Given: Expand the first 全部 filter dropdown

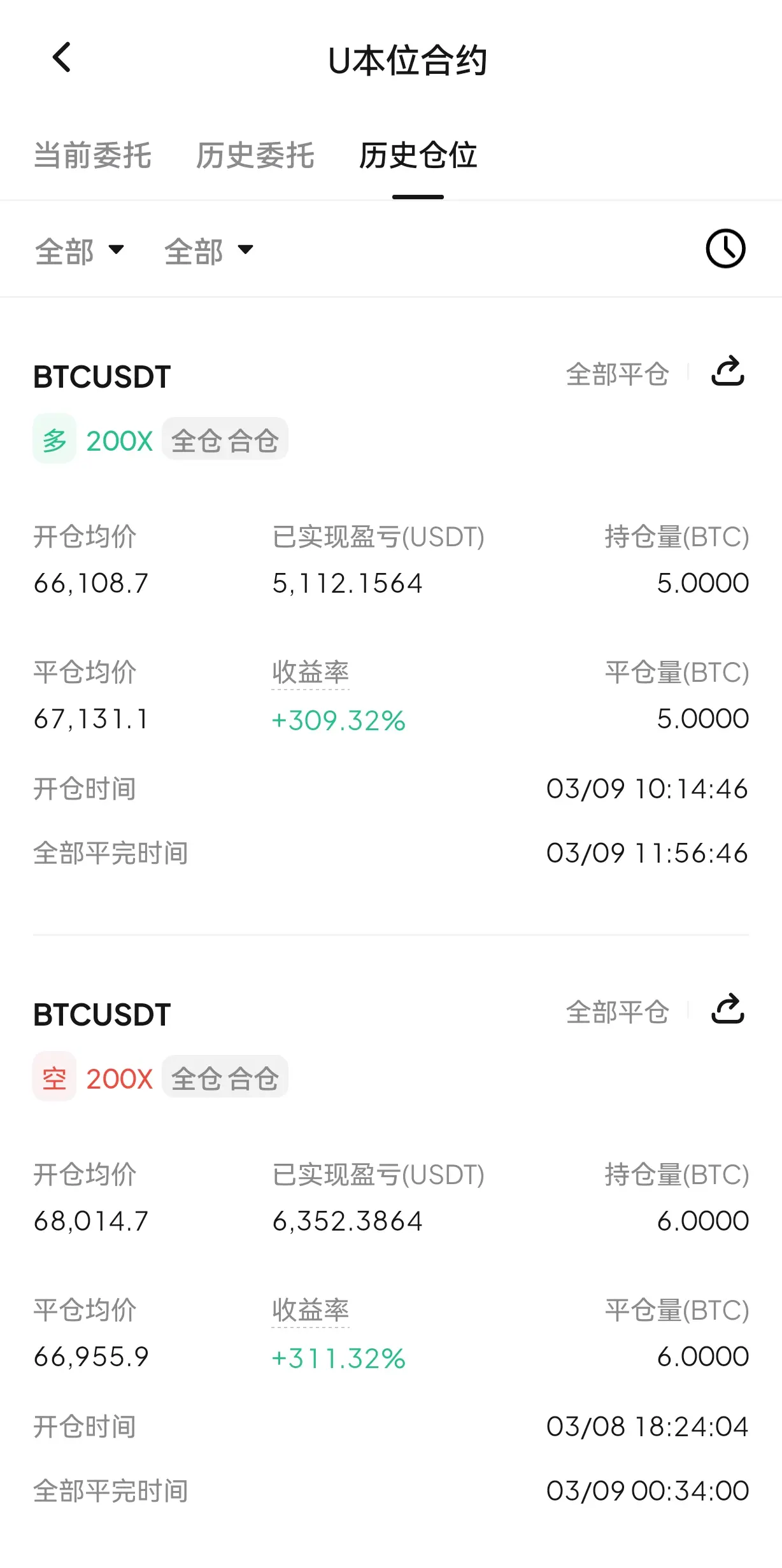Looking at the screenshot, I should tap(80, 251).
